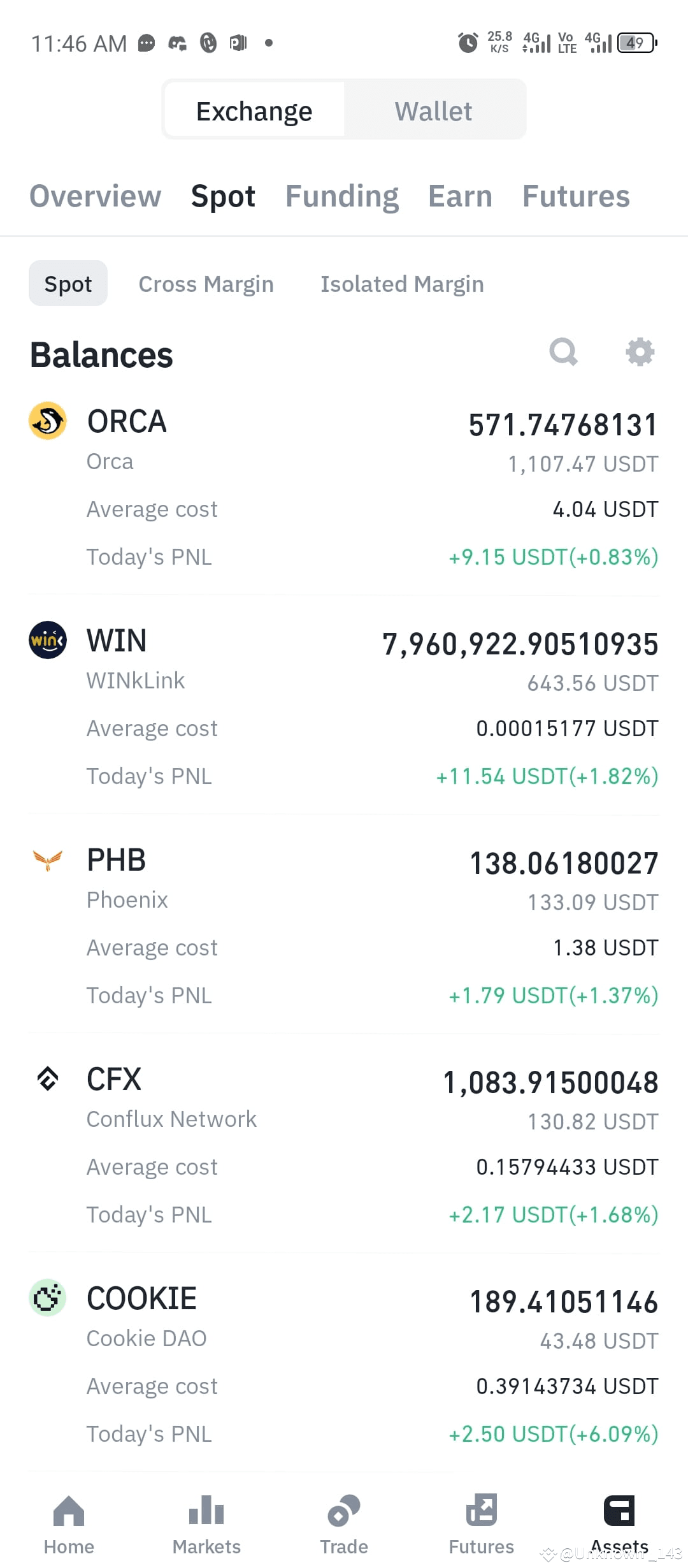Switch to the Overview tab
Image resolution: width=688 pixels, height=1568 pixels.
tap(95, 196)
